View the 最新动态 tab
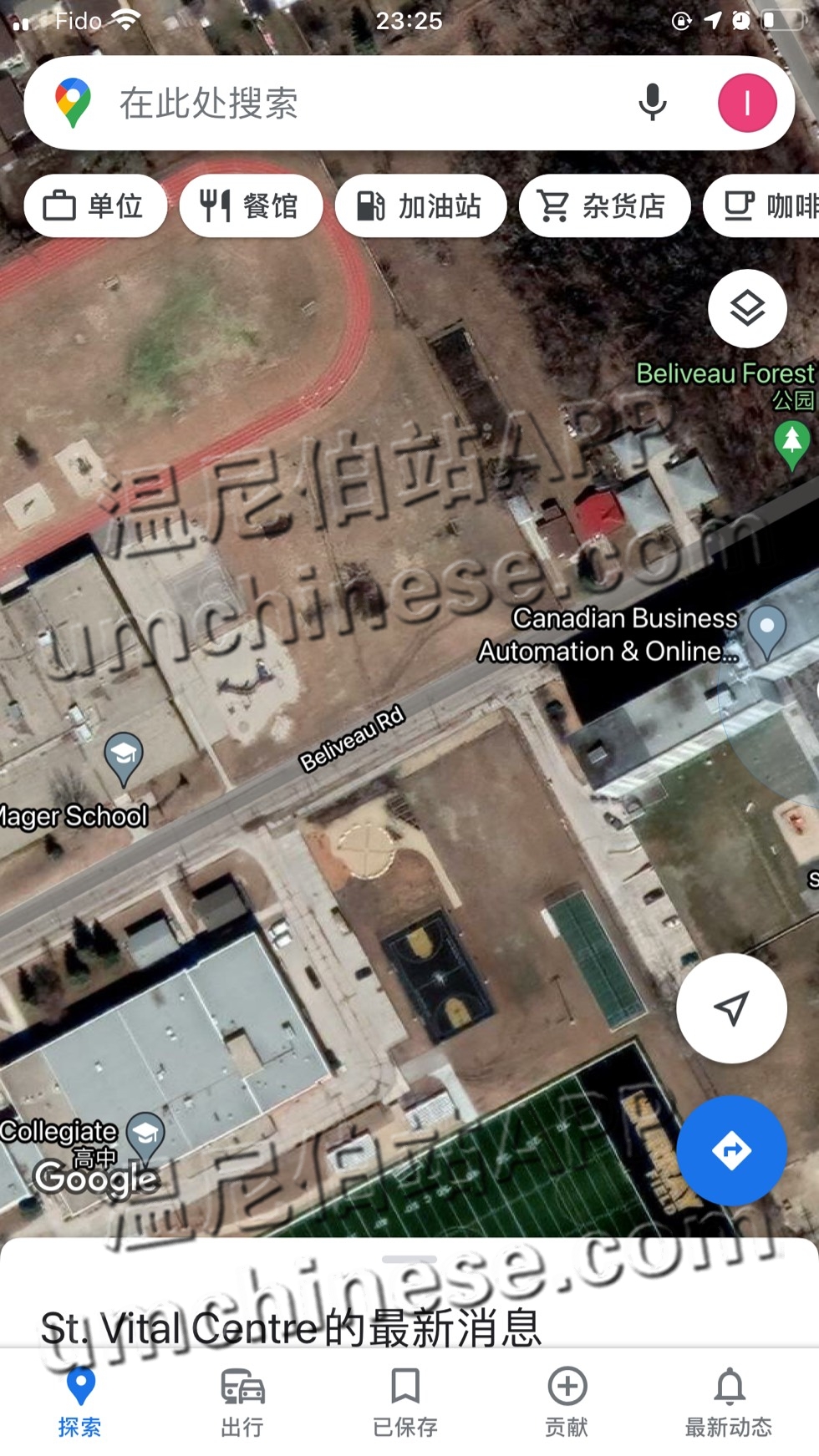Image resolution: width=819 pixels, height=1456 pixels. [729, 1403]
